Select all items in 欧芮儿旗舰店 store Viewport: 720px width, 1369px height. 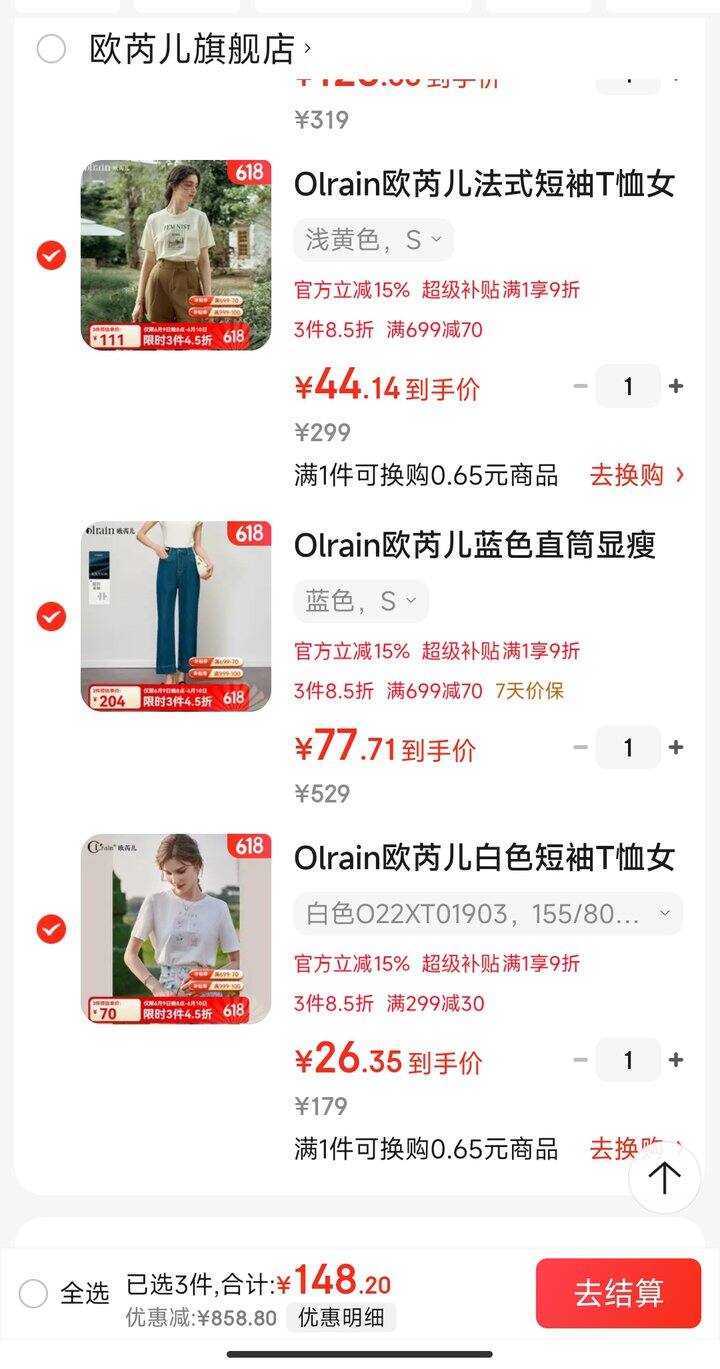[51, 49]
